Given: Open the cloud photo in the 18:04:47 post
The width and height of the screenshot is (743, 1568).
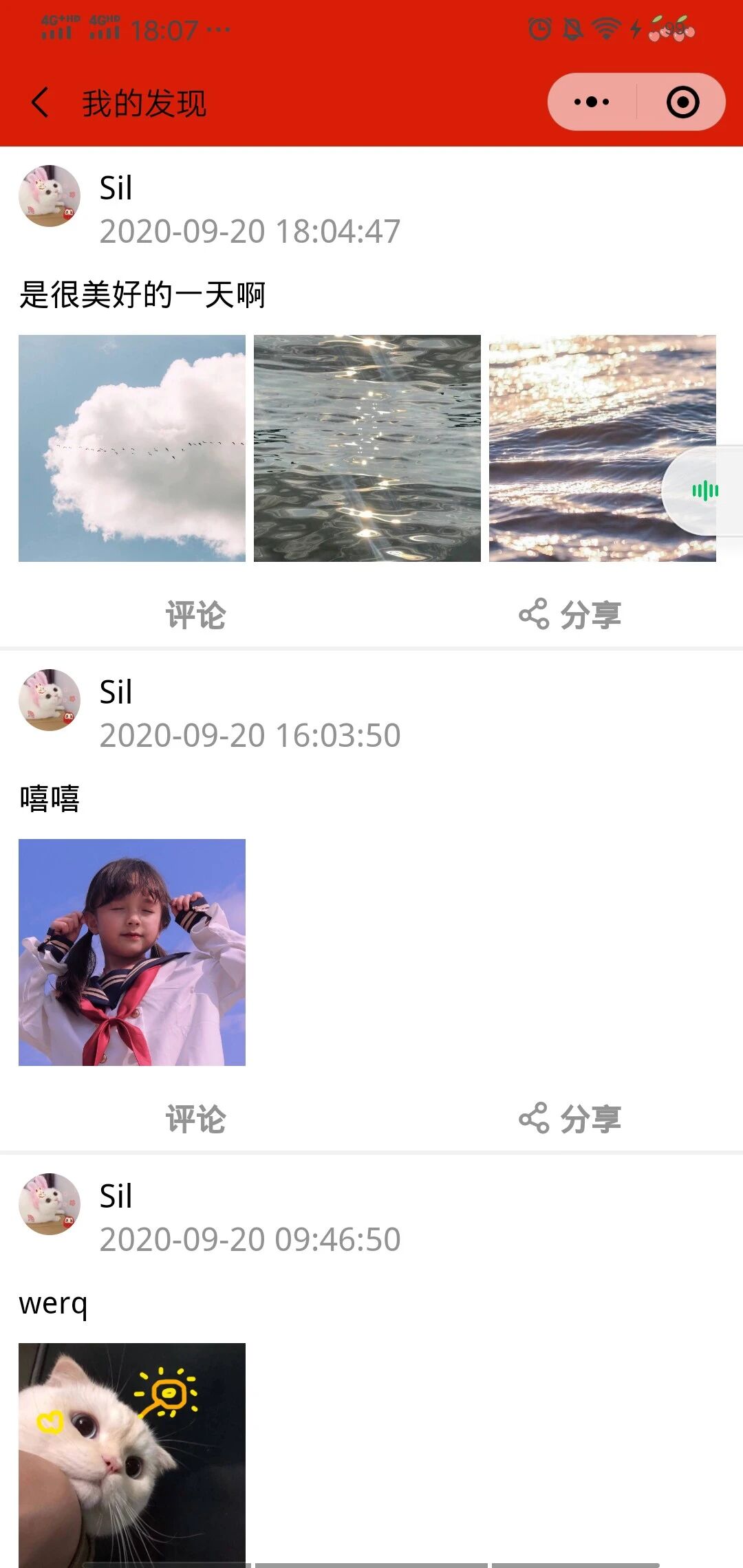Looking at the screenshot, I should 132,448.
